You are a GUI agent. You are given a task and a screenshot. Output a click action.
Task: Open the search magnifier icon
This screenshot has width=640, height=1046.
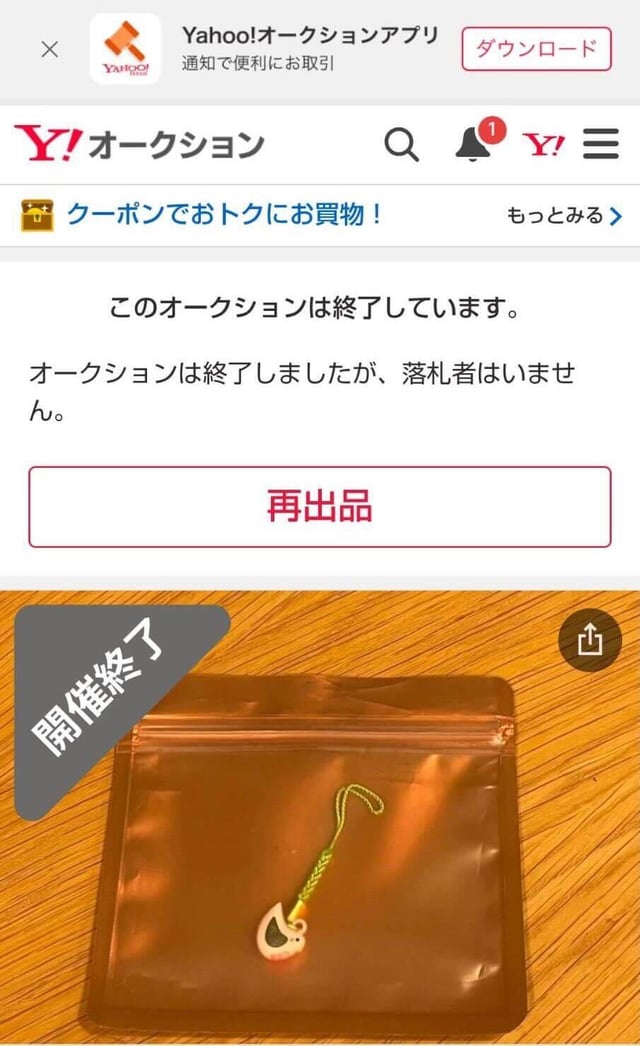pos(401,146)
